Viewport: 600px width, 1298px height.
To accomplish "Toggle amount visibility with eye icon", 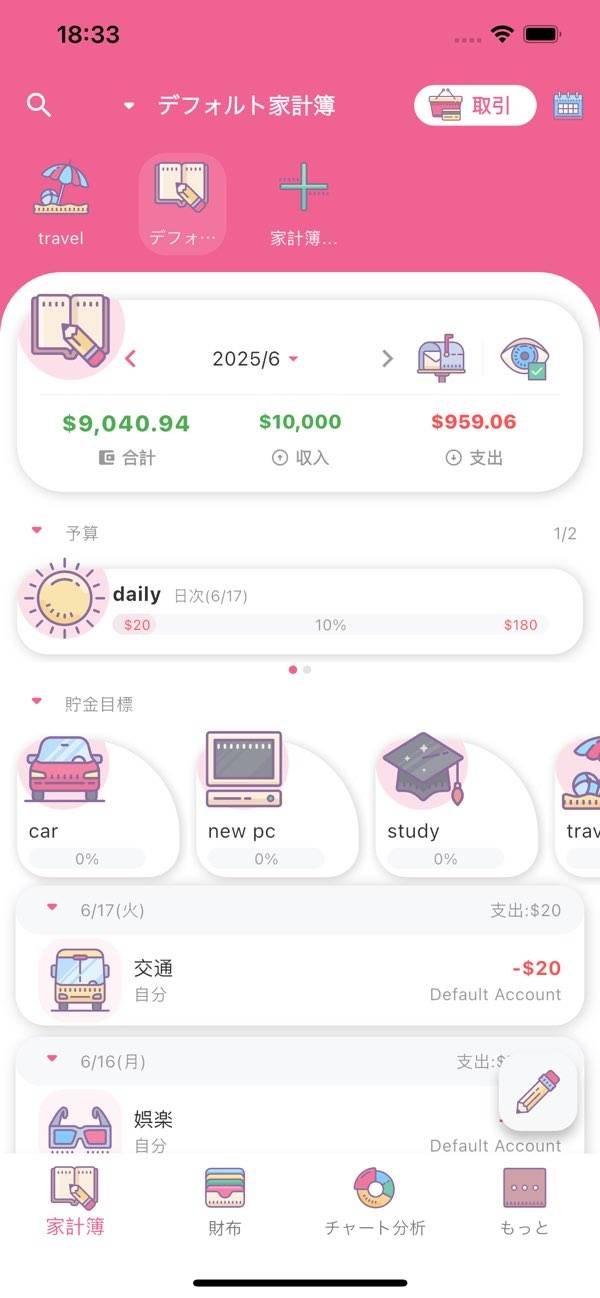I will click(x=525, y=358).
